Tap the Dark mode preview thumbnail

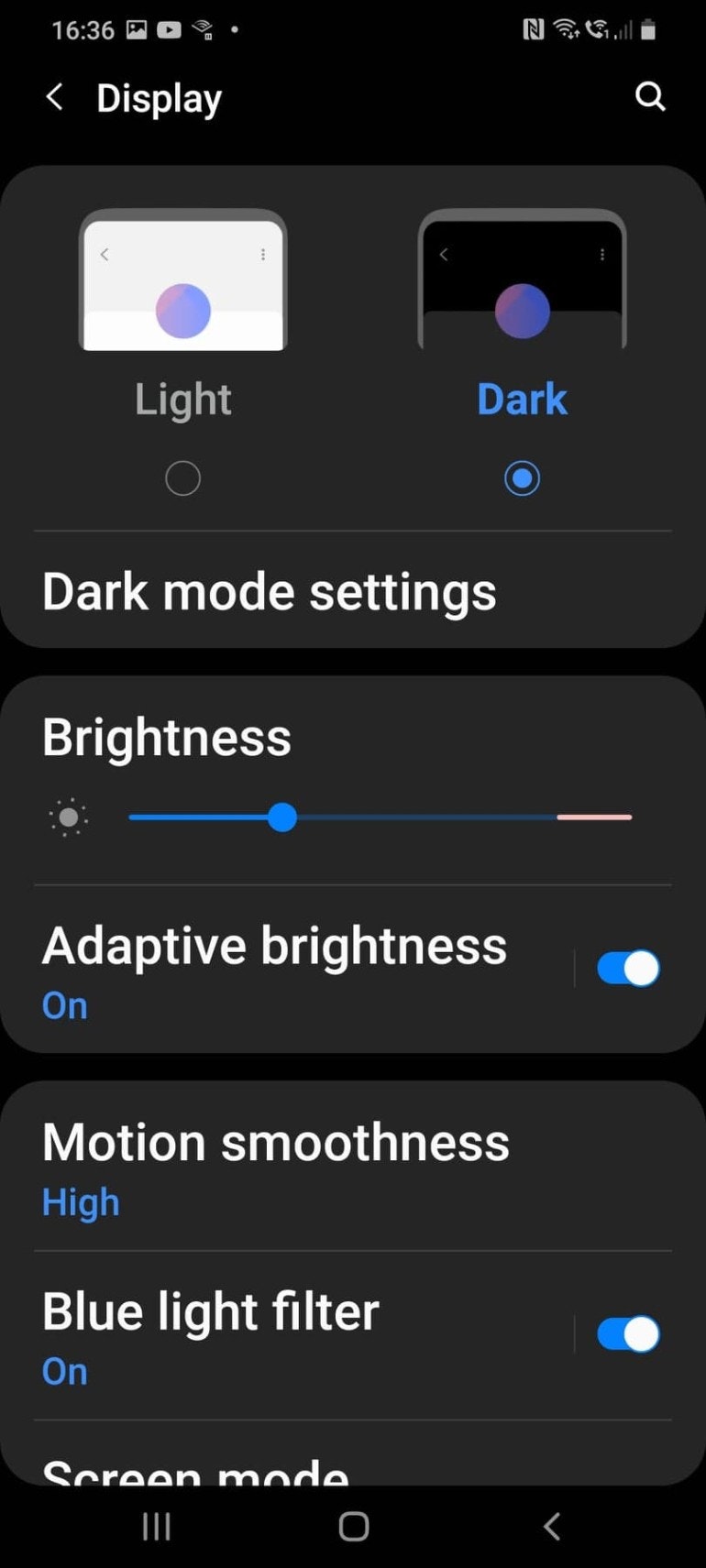click(522, 280)
